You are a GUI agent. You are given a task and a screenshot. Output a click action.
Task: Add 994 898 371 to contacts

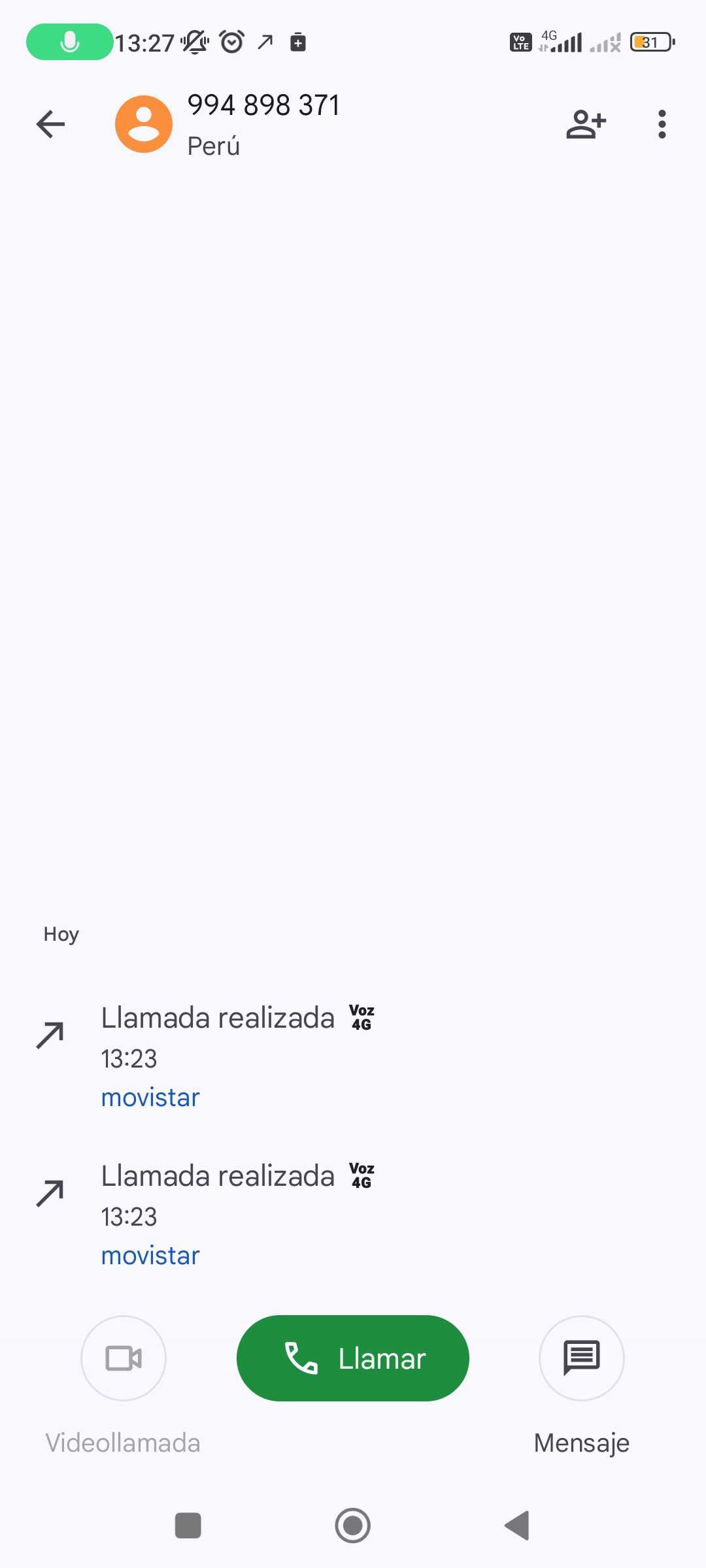pos(586,124)
